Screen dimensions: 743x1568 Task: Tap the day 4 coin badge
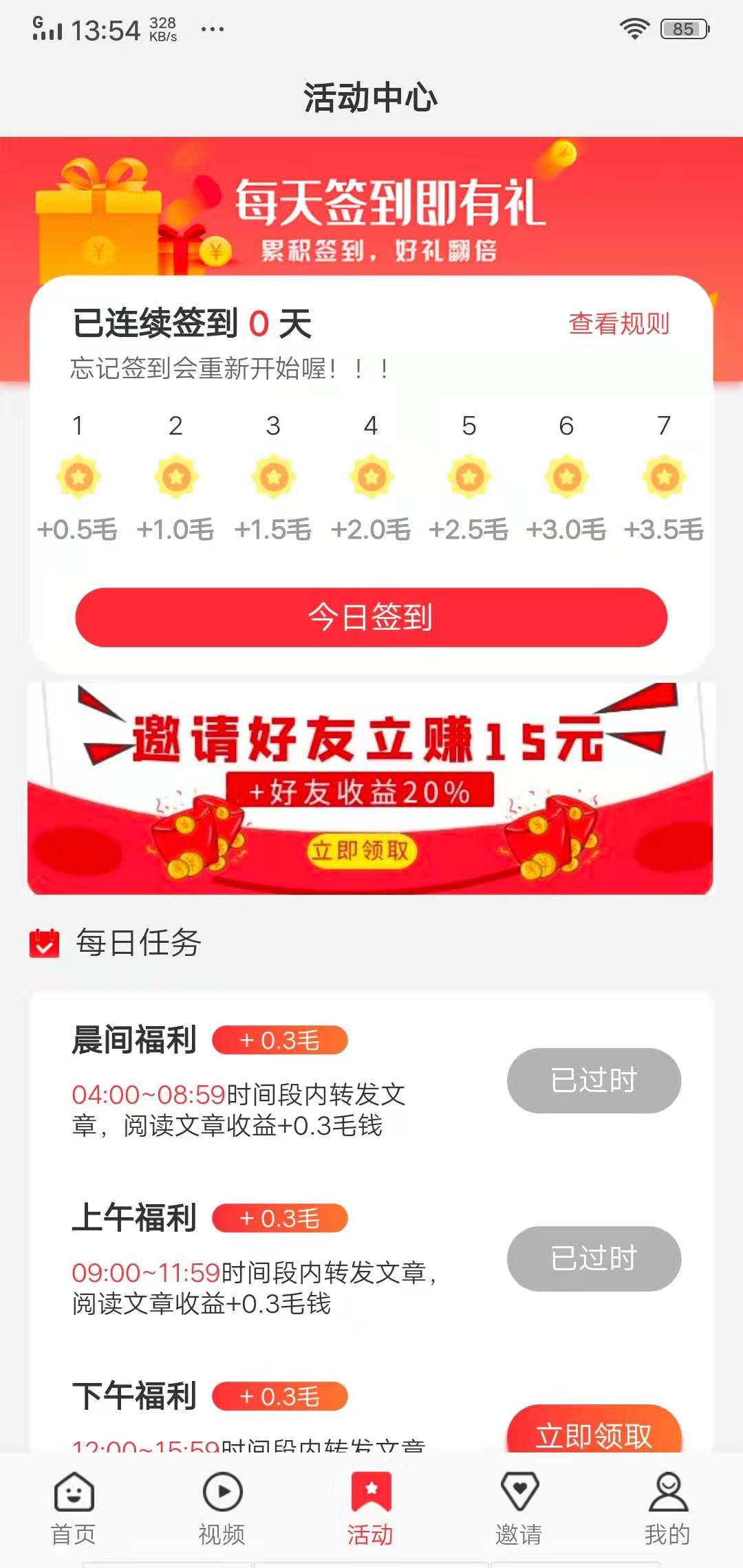coord(371,477)
